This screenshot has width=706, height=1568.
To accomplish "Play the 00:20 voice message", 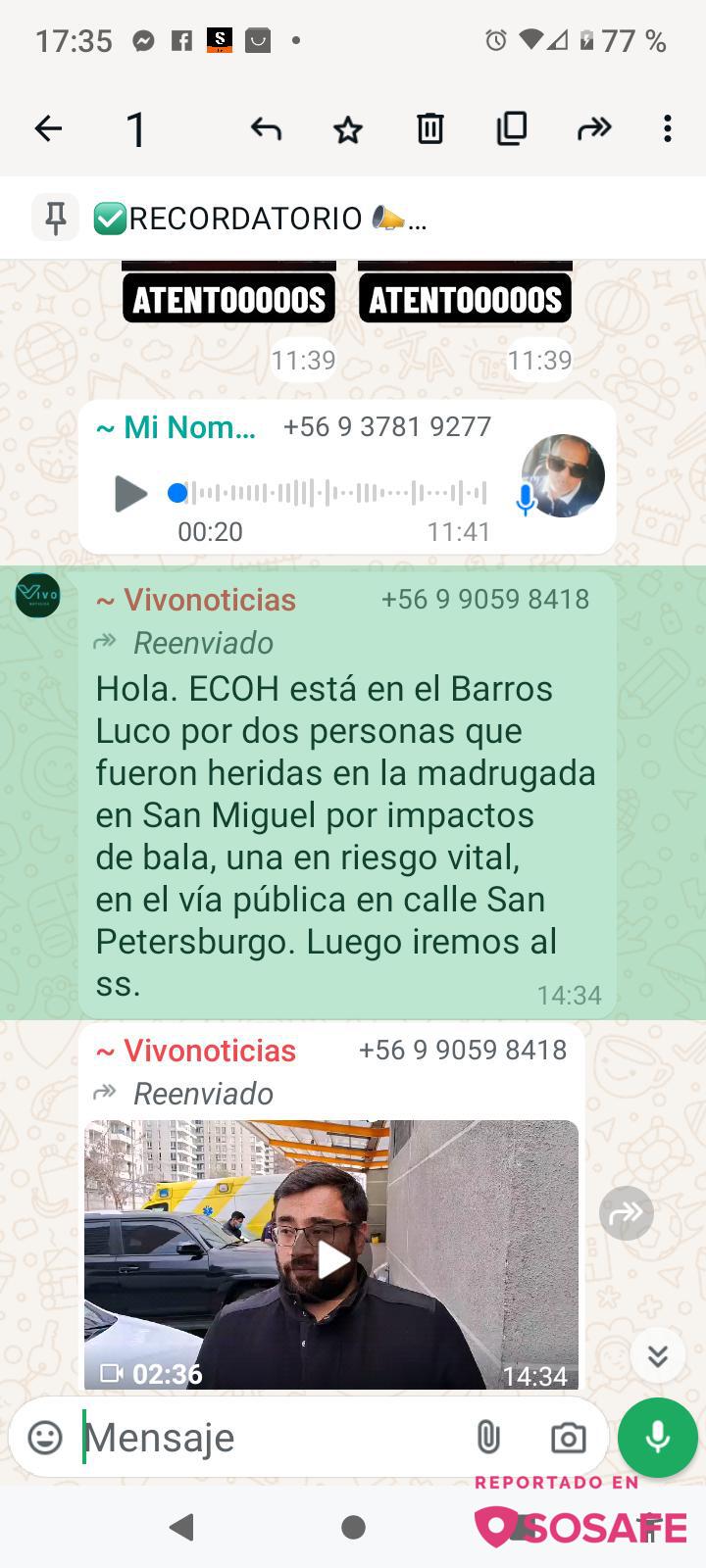I will coord(130,493).
